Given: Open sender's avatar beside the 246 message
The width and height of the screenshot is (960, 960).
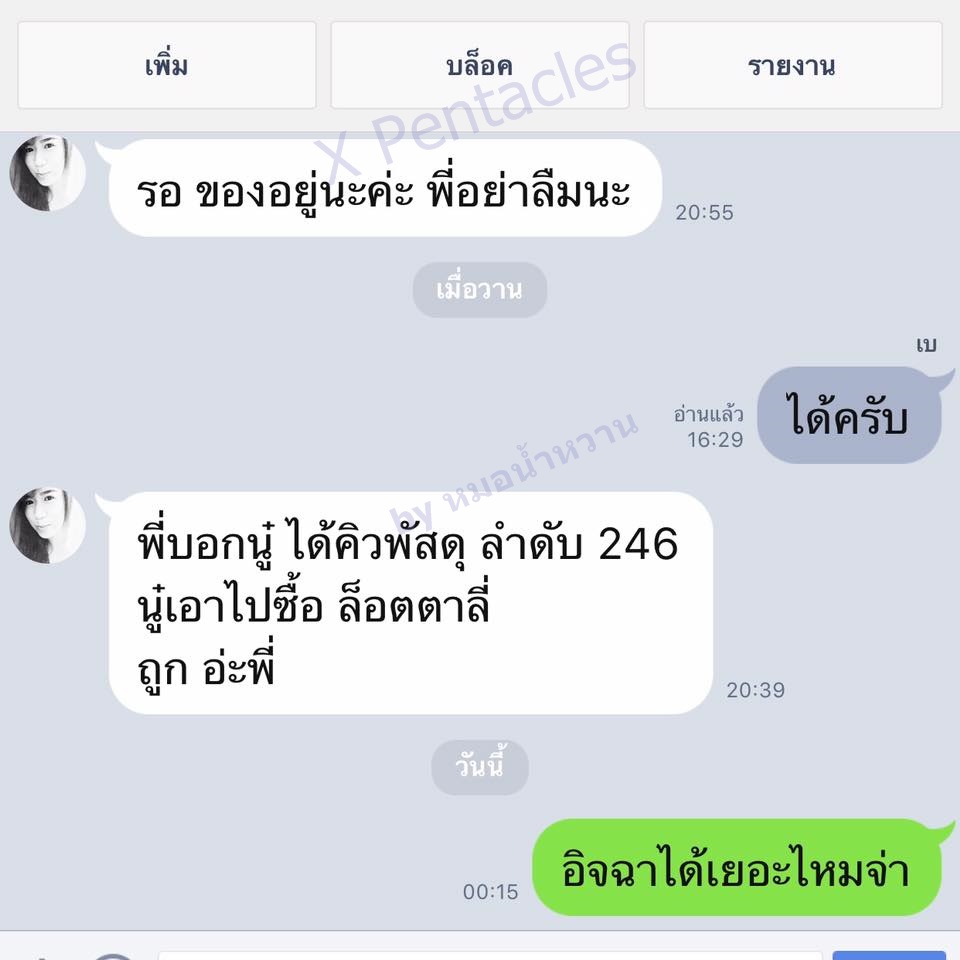Looking at the screenshot, I should (x=47, y=525).
